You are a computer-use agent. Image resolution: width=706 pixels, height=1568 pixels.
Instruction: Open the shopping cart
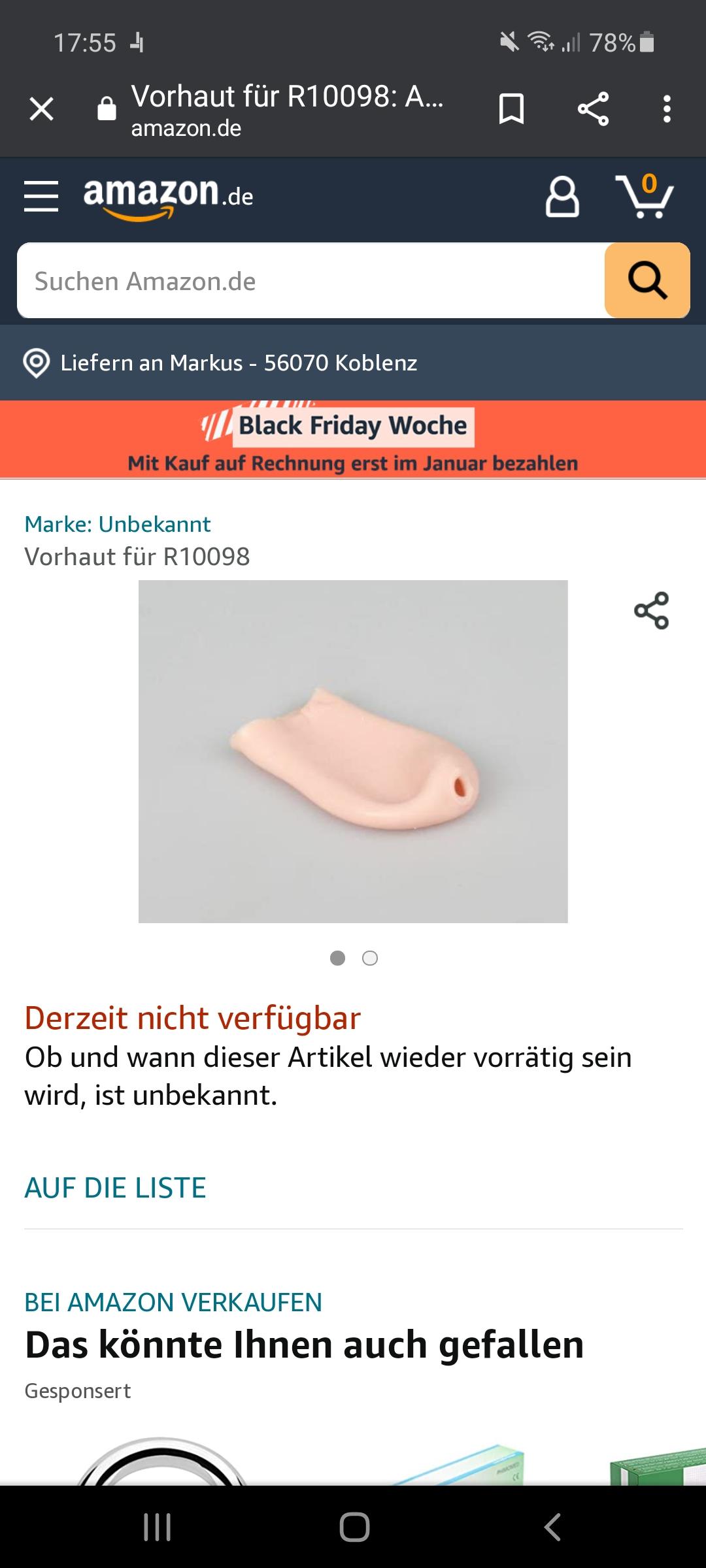tap(645, 195)
